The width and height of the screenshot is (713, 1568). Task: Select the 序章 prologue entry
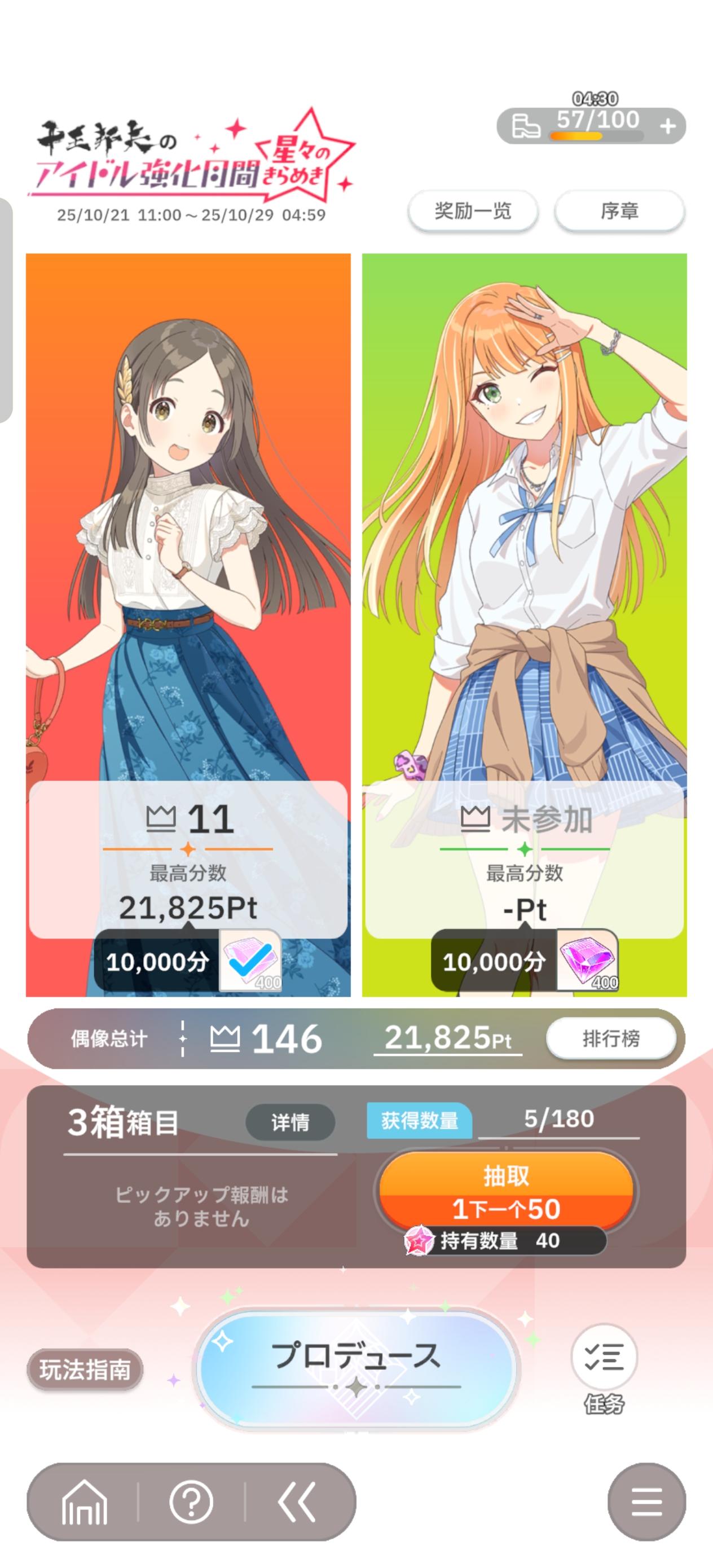(620, 210)
